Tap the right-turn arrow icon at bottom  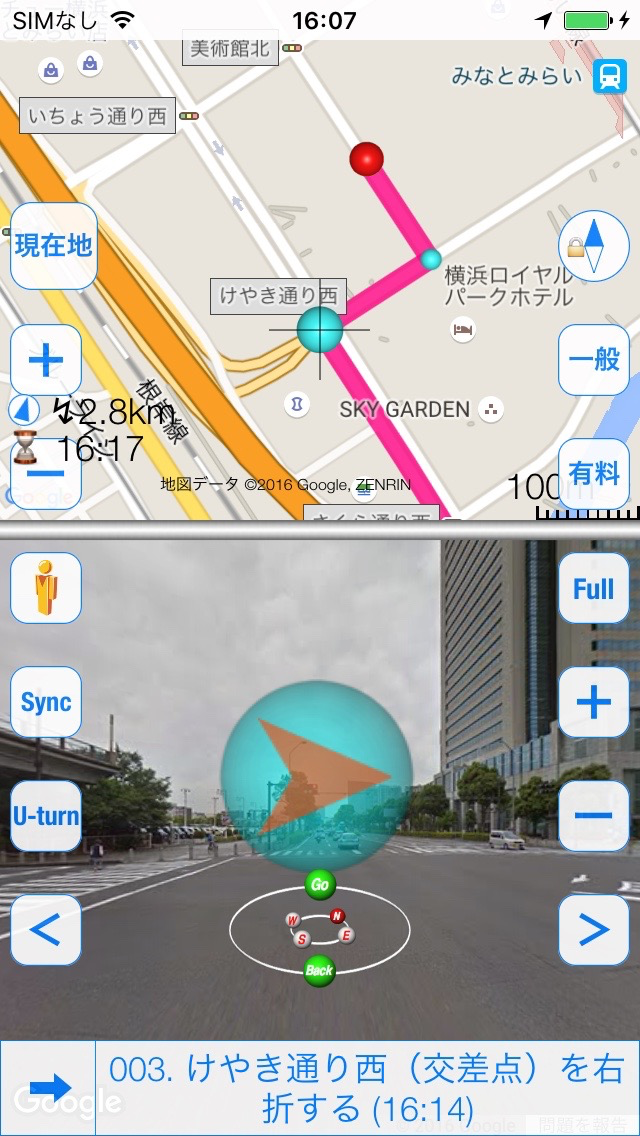point(49,1088)
